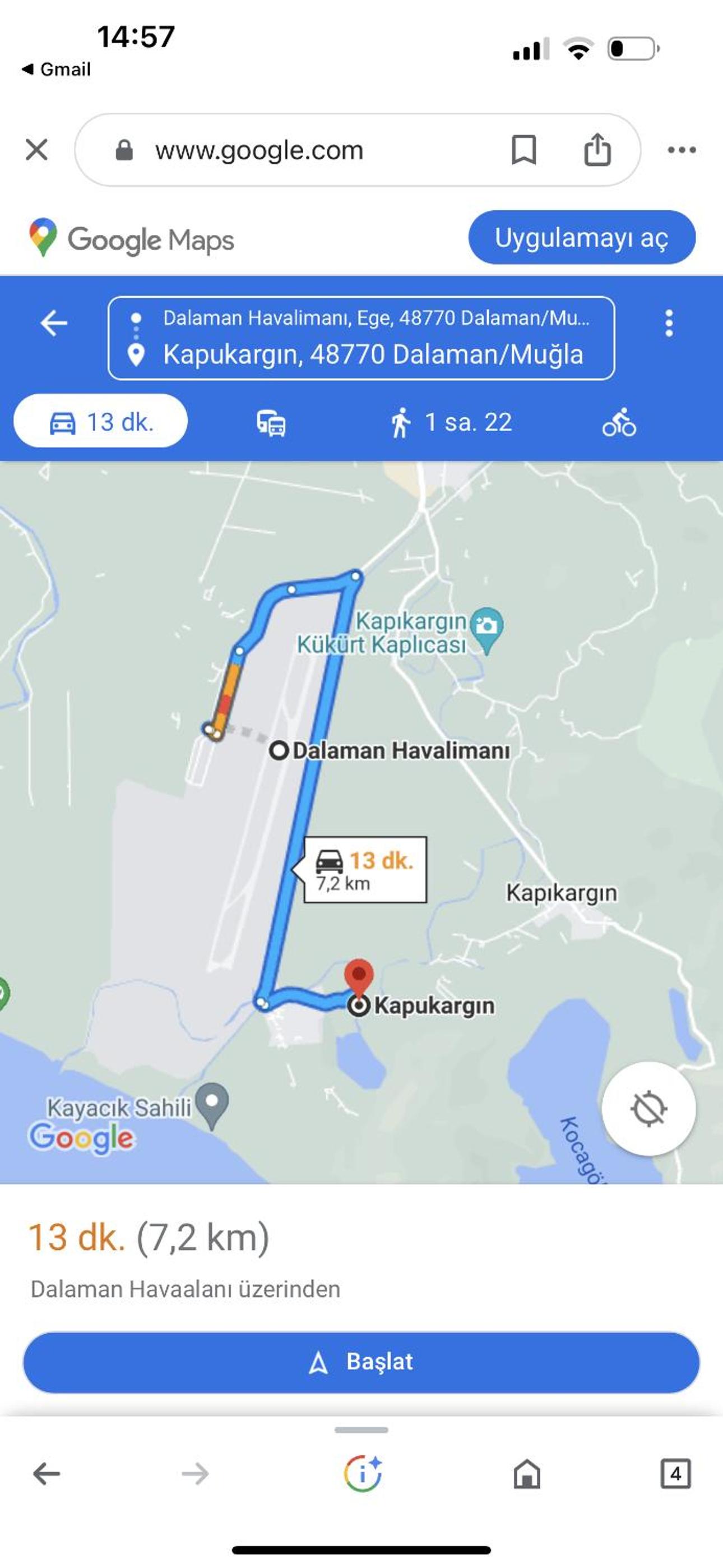The width and height of the screenshot is (723, 1568).
Task: Go back from the directions view
Action: [x=54, y=322]
